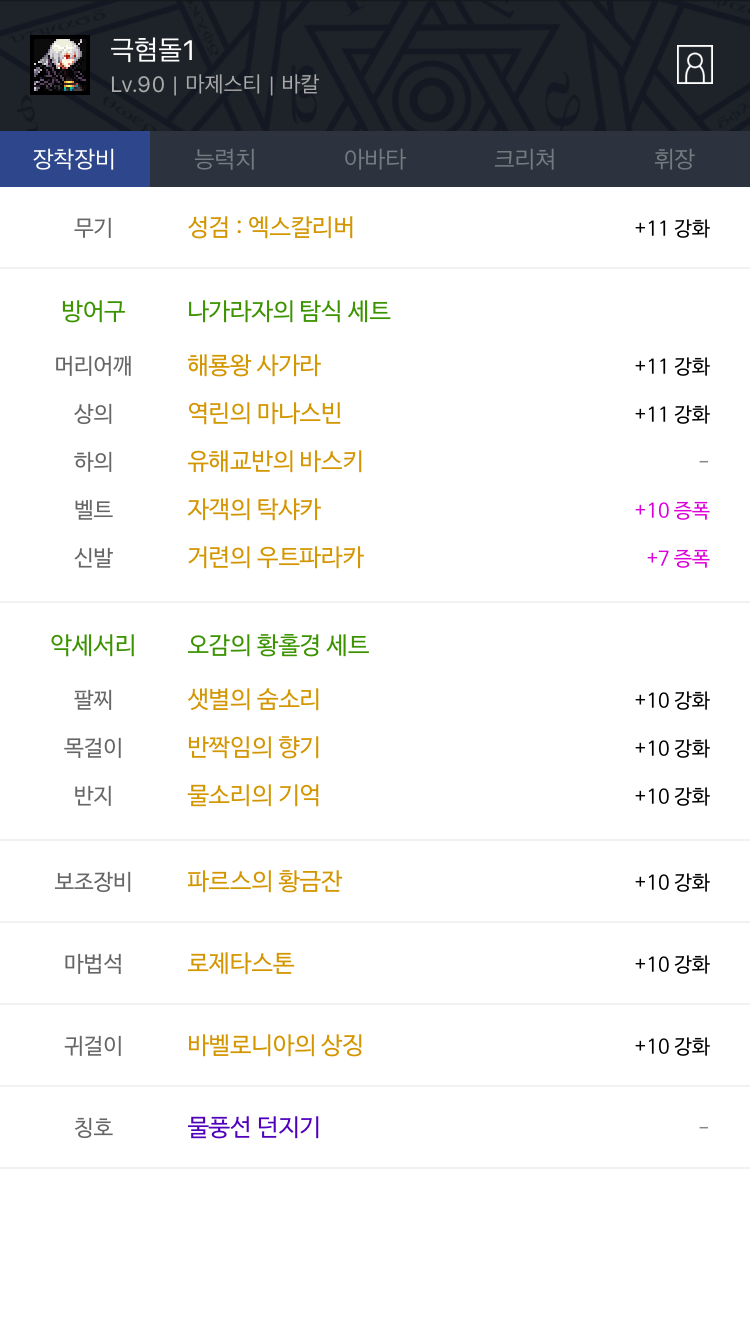The width and height of the screenshot is (750, 1334).
Task: Open bracelet 샛별의 숨소리
Action: coord(254,699)
